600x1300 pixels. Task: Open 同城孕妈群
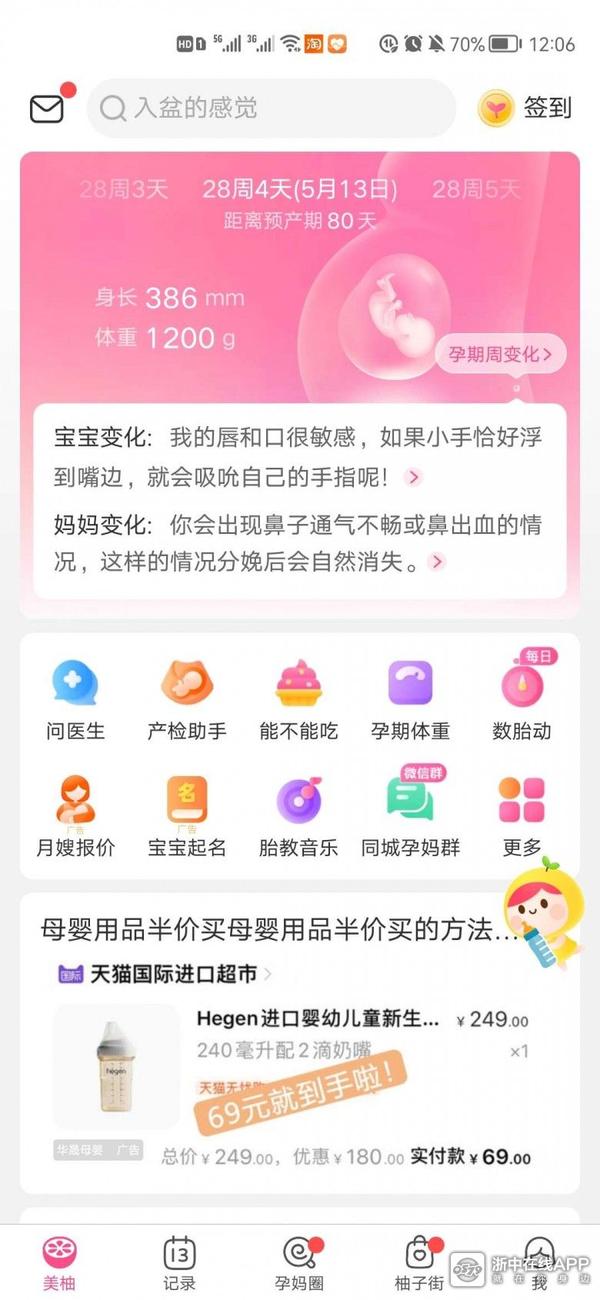click(x=410, y=816)
